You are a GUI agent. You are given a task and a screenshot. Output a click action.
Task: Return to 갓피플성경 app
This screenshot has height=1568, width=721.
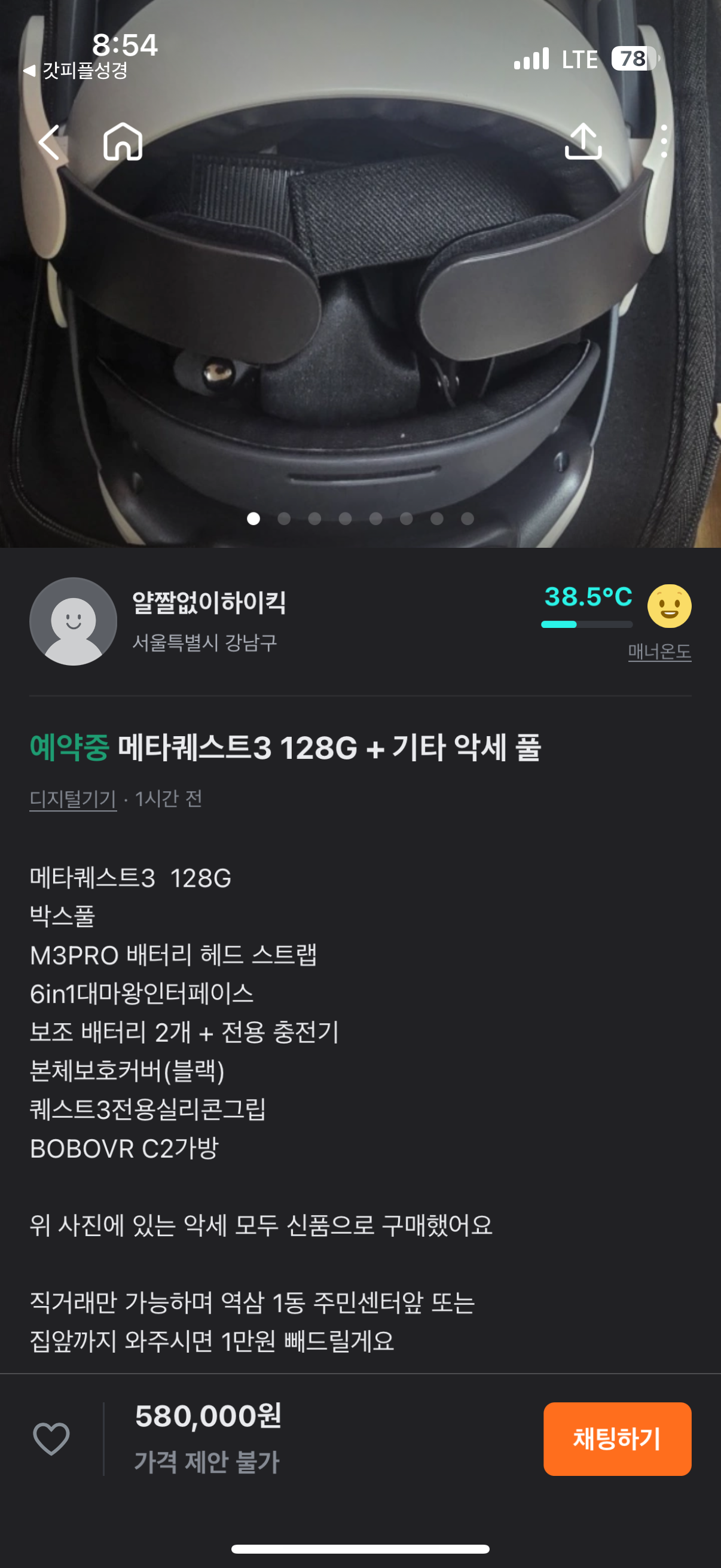coord(76,71)
